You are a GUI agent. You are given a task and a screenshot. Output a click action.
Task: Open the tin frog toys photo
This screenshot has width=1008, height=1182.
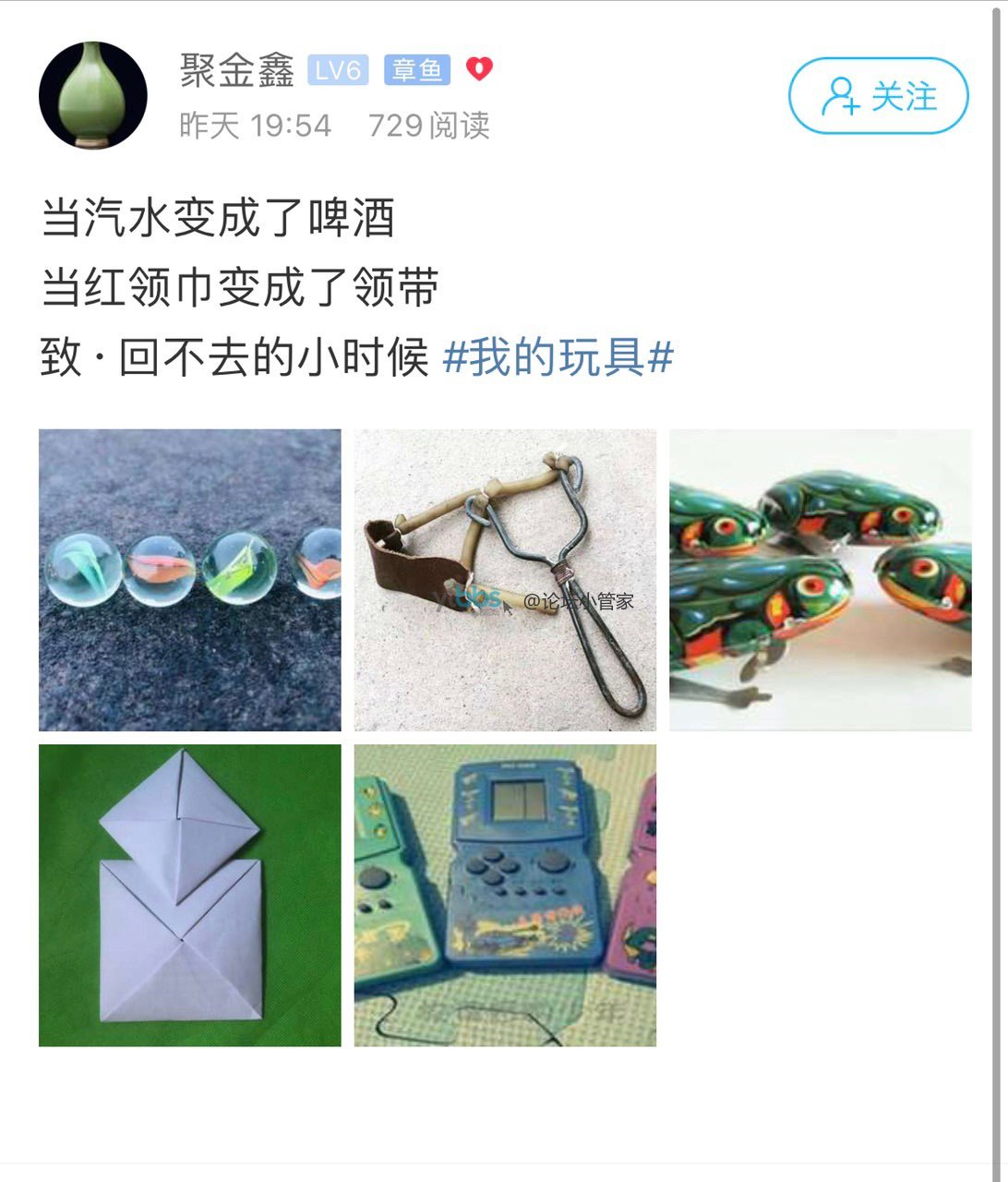pos(820,580)
